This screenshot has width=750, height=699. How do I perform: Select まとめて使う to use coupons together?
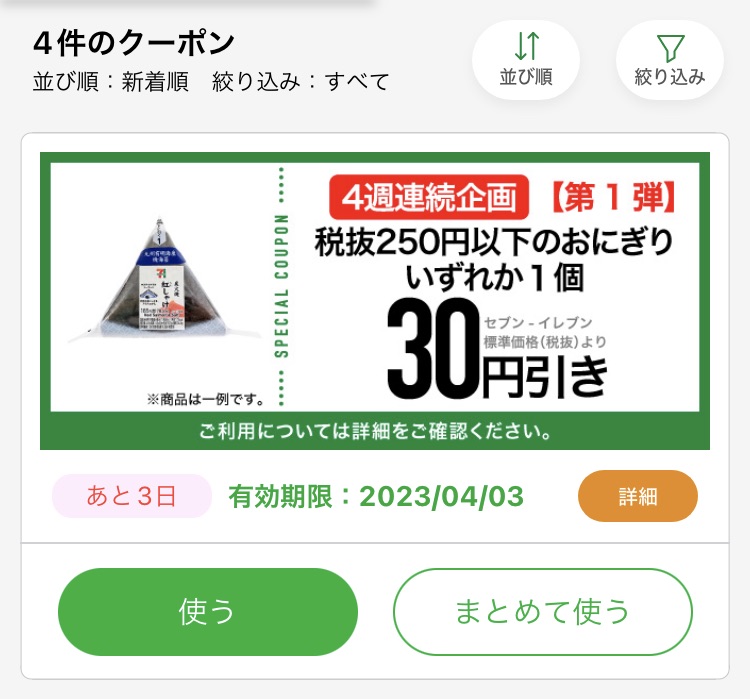point(542,612)
